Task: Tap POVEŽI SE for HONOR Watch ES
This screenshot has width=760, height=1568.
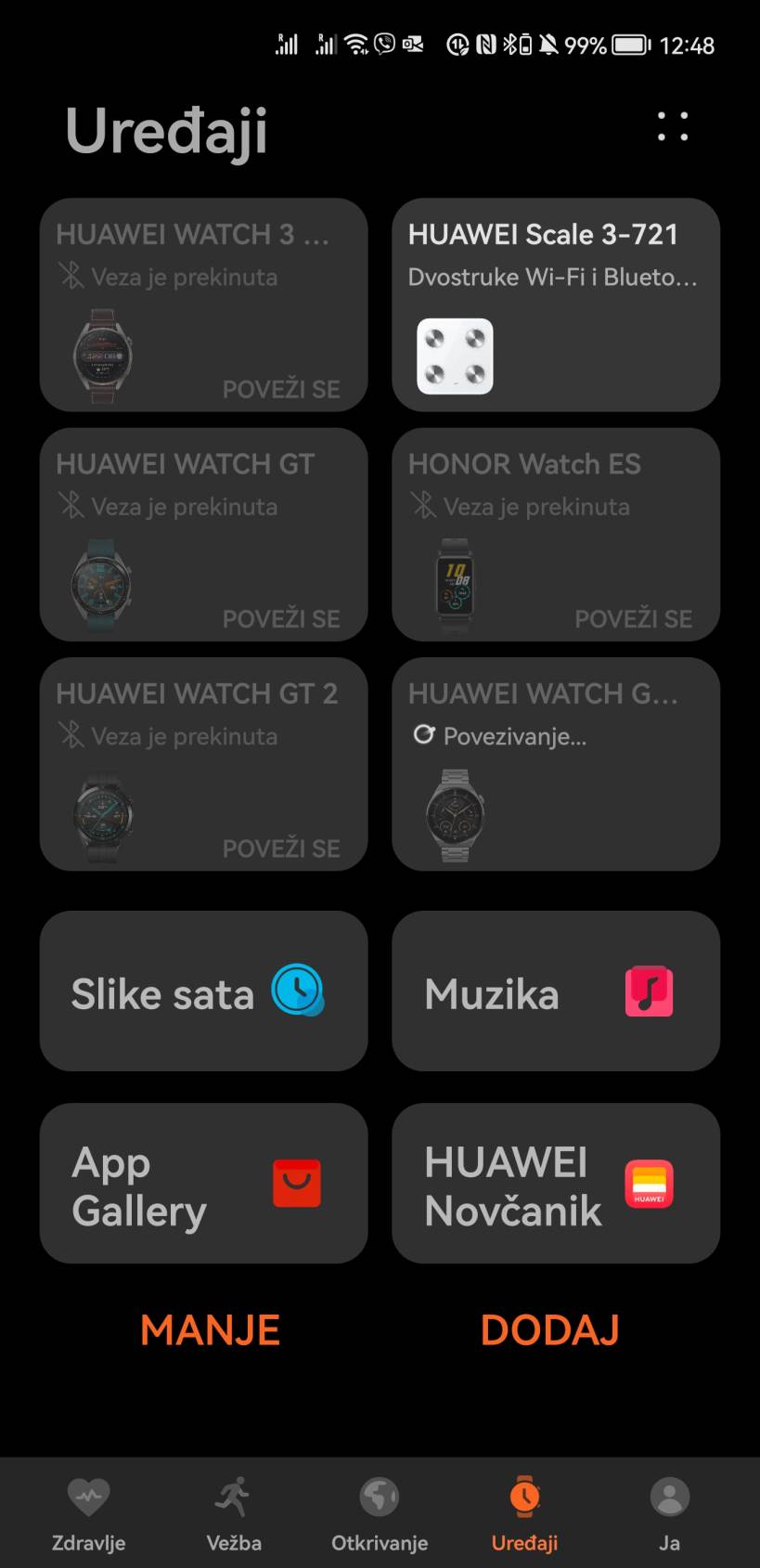Action: click(634, 618)
